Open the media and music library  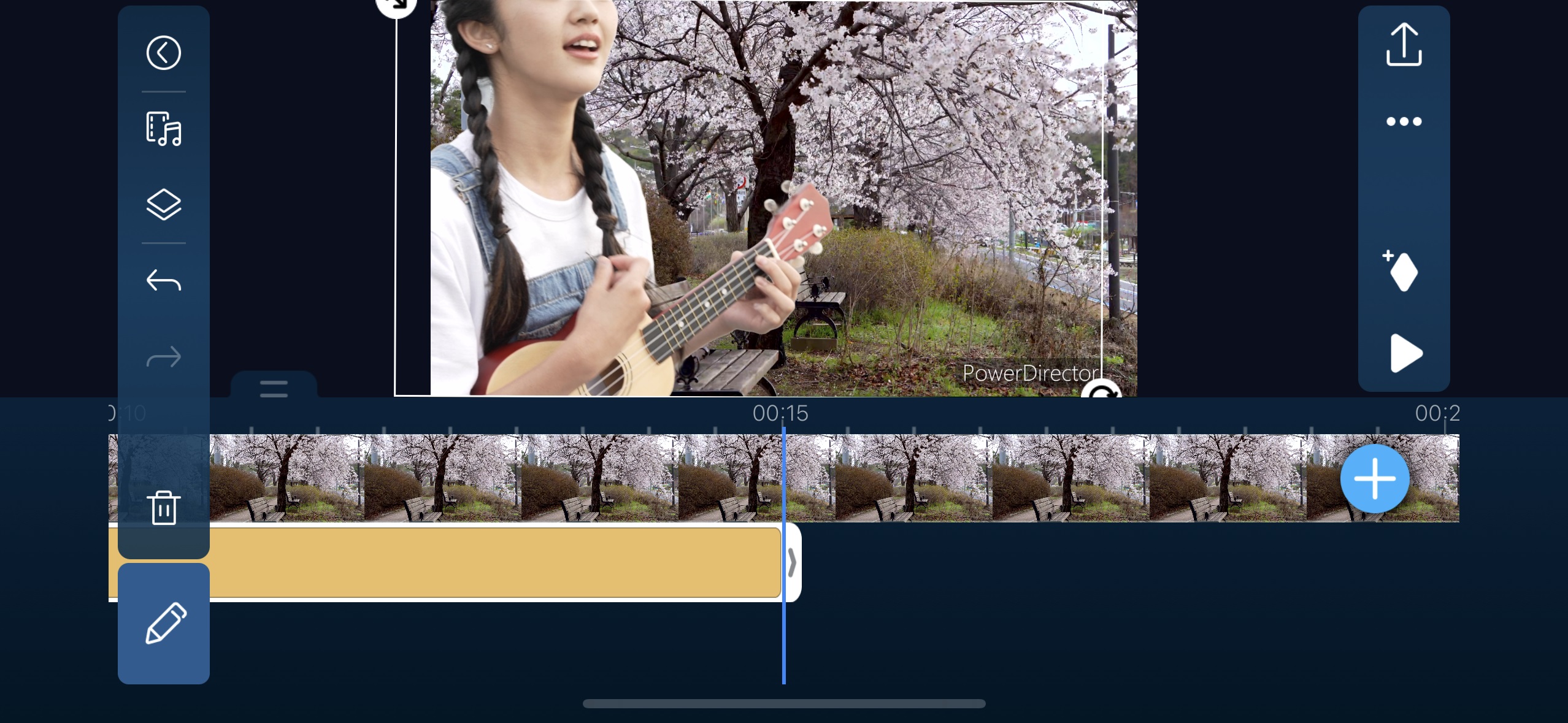pyautogui.click(x=164, y=129)
